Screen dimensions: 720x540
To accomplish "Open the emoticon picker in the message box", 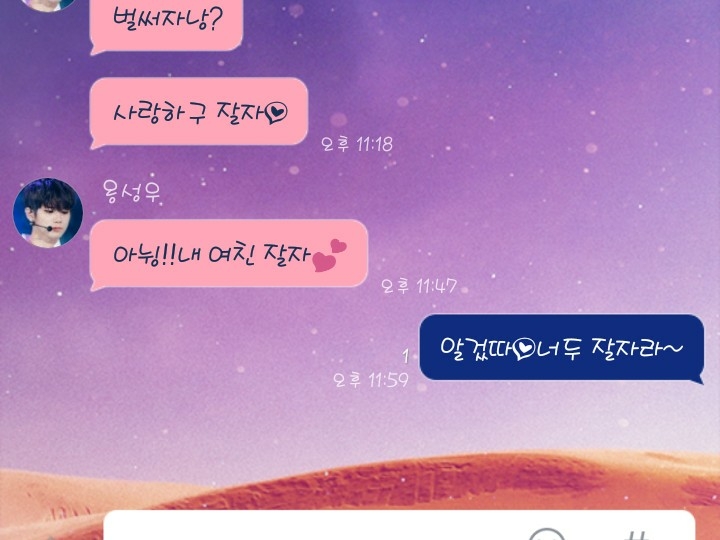I will 546,533.
